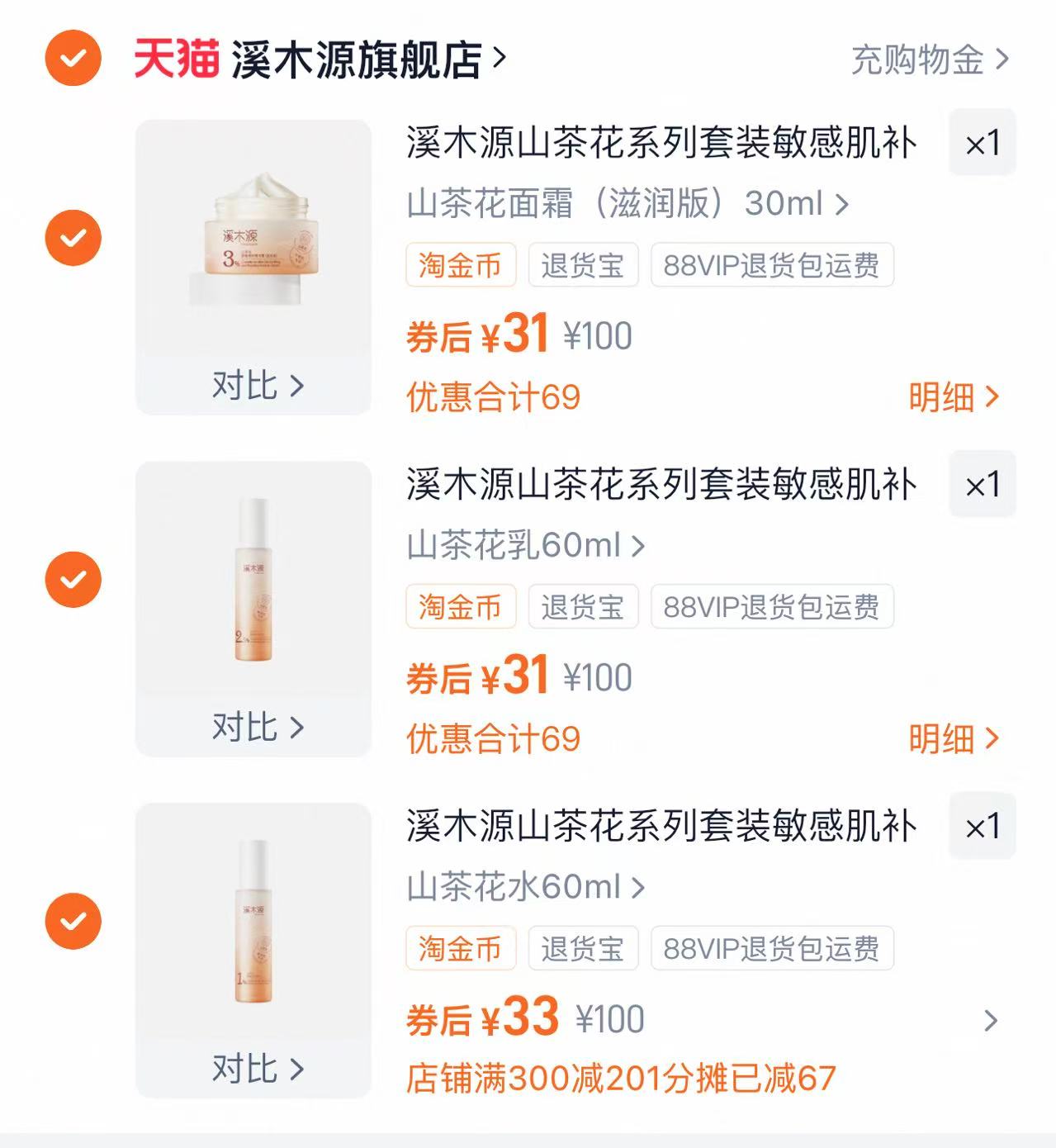The width and height of the screenshot is (1056, 1148).
Task: Click the 88VIP退货包运费 tag on 山茶花水
Action: 771,949
